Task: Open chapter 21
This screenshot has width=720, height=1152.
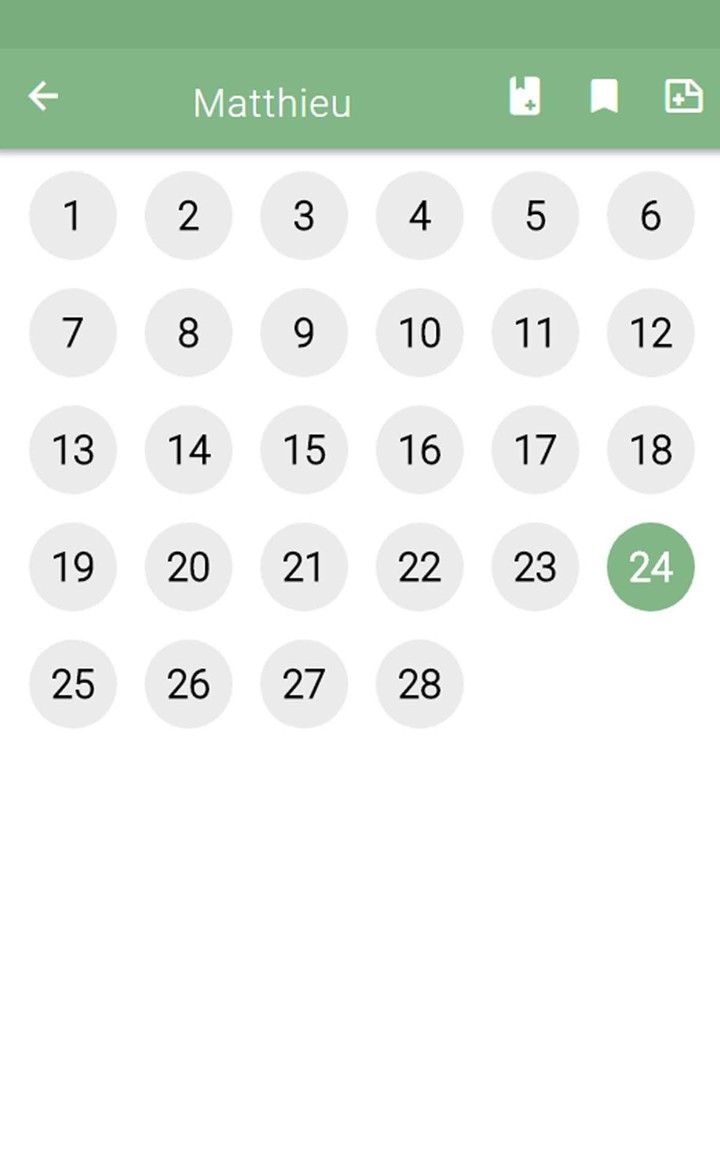Action: point(304,567)
